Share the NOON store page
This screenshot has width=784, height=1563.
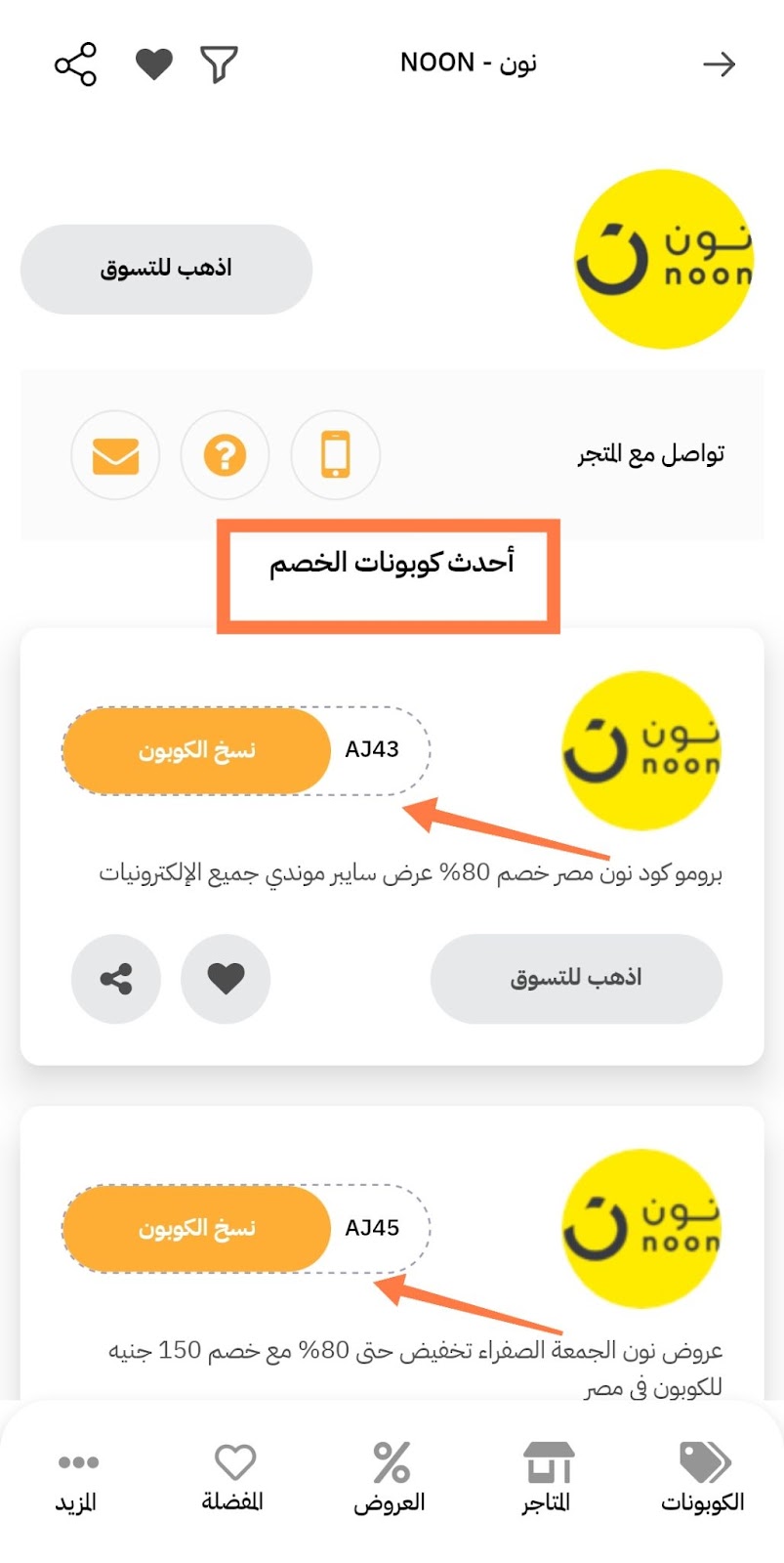[75, 64]
